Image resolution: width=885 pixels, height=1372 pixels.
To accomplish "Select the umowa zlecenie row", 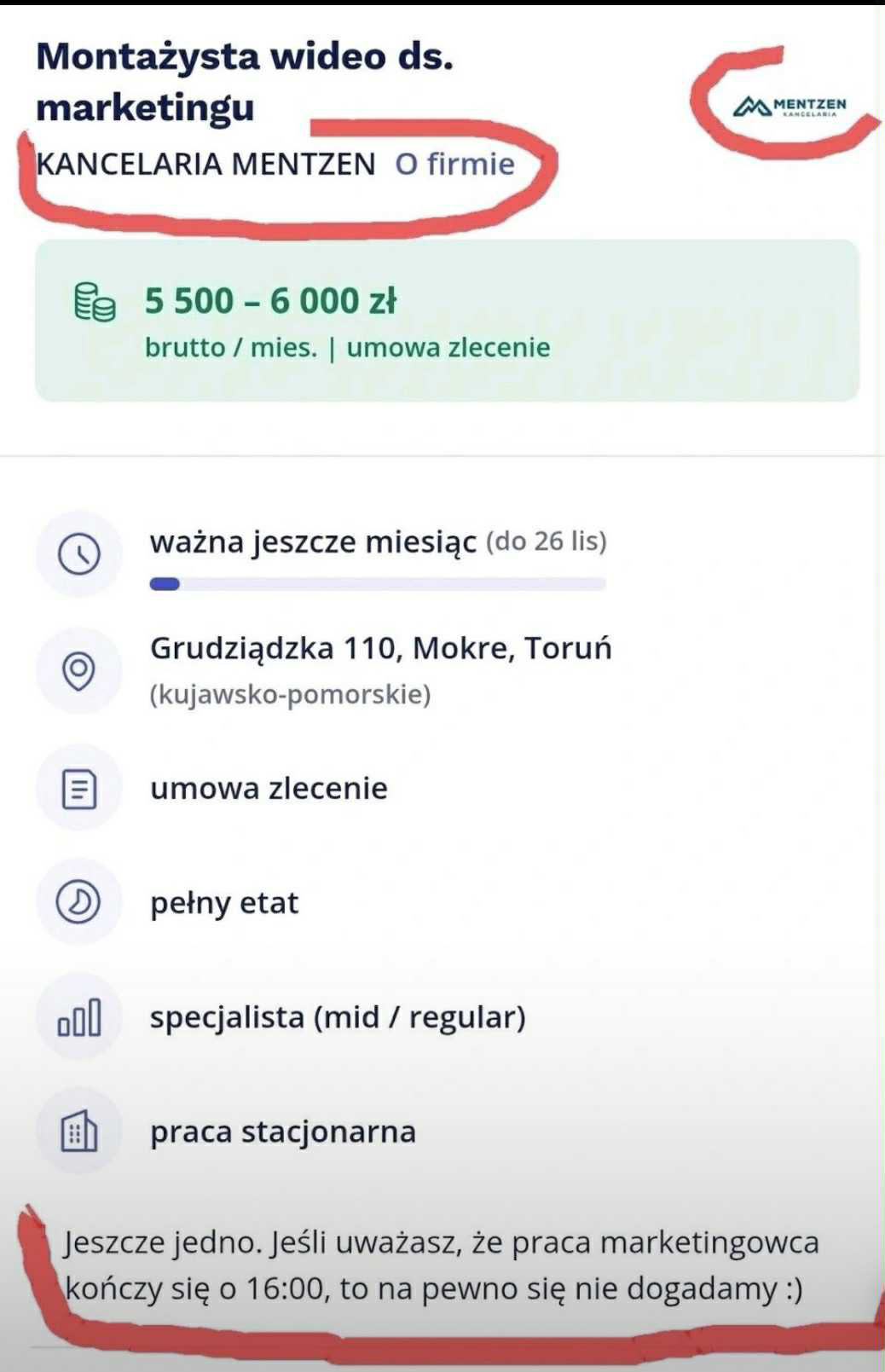I will click(268, 788).
